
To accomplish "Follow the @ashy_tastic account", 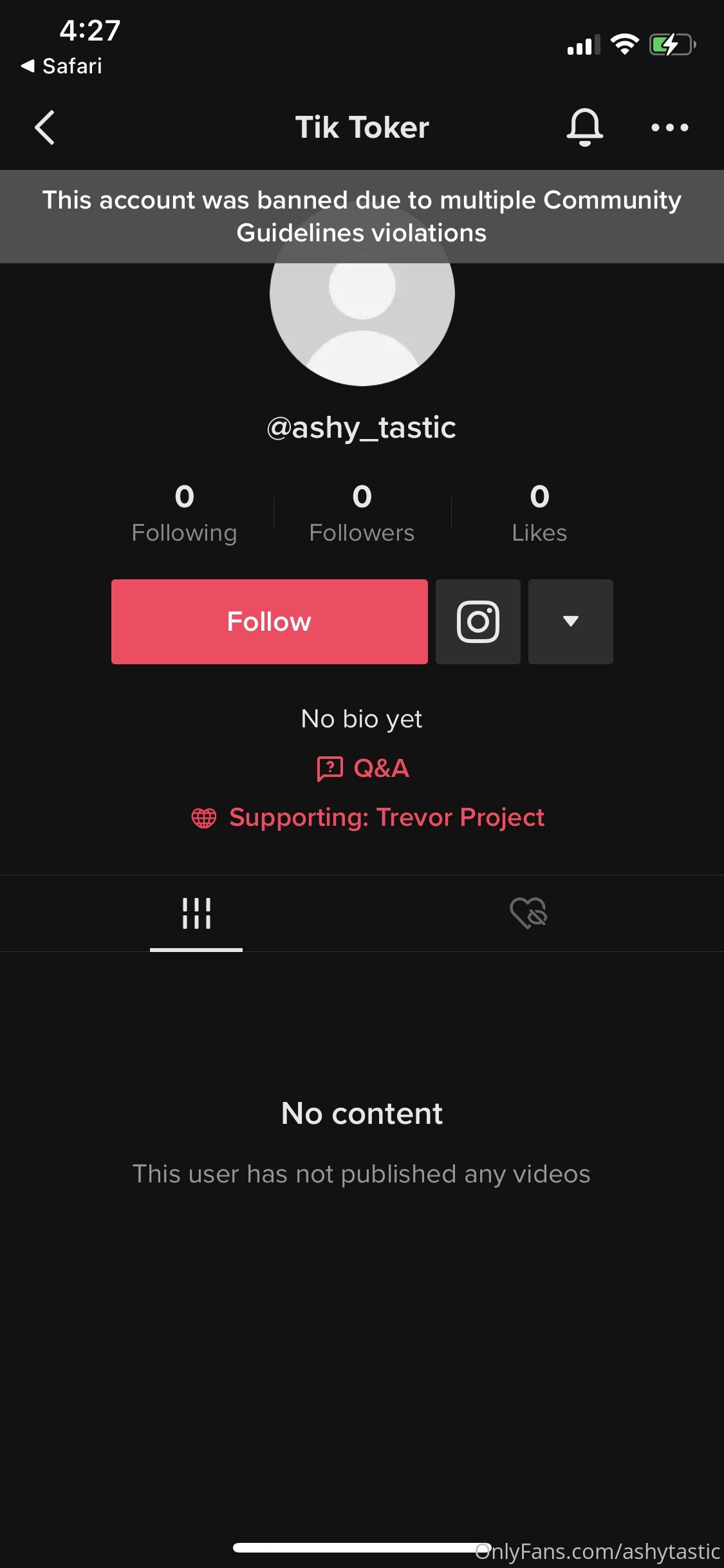I will 269,622.
